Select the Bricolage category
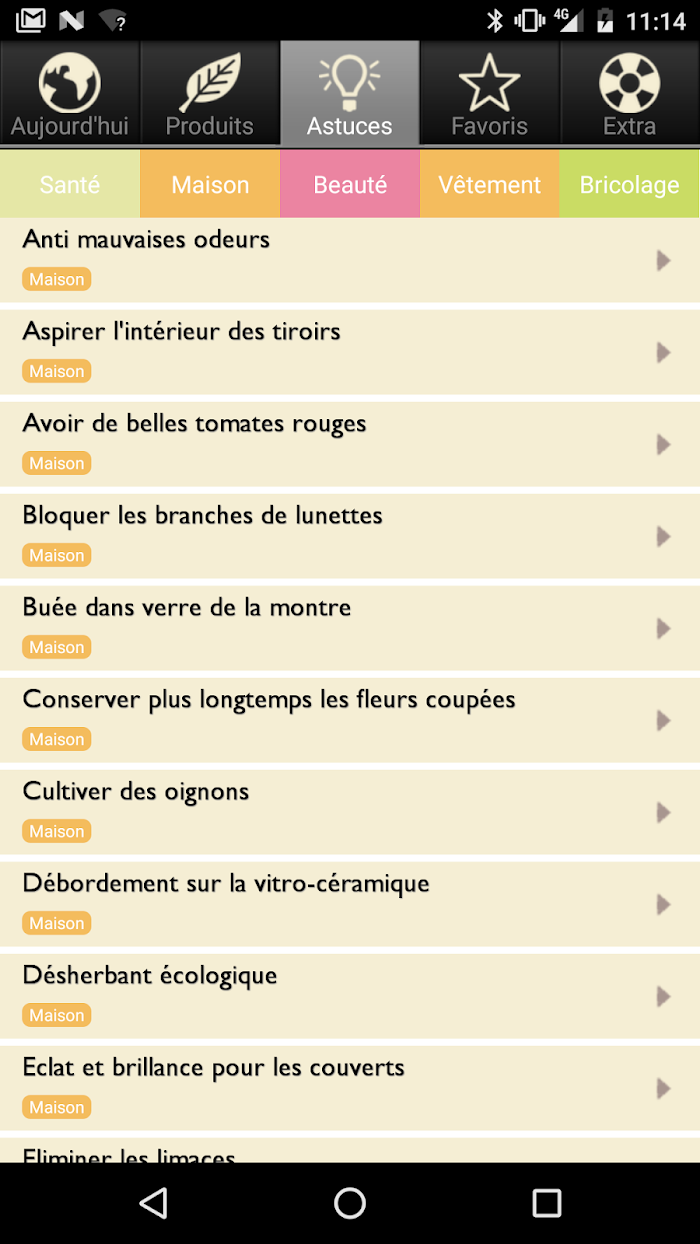700x1244 pixels. coord(630,184)
